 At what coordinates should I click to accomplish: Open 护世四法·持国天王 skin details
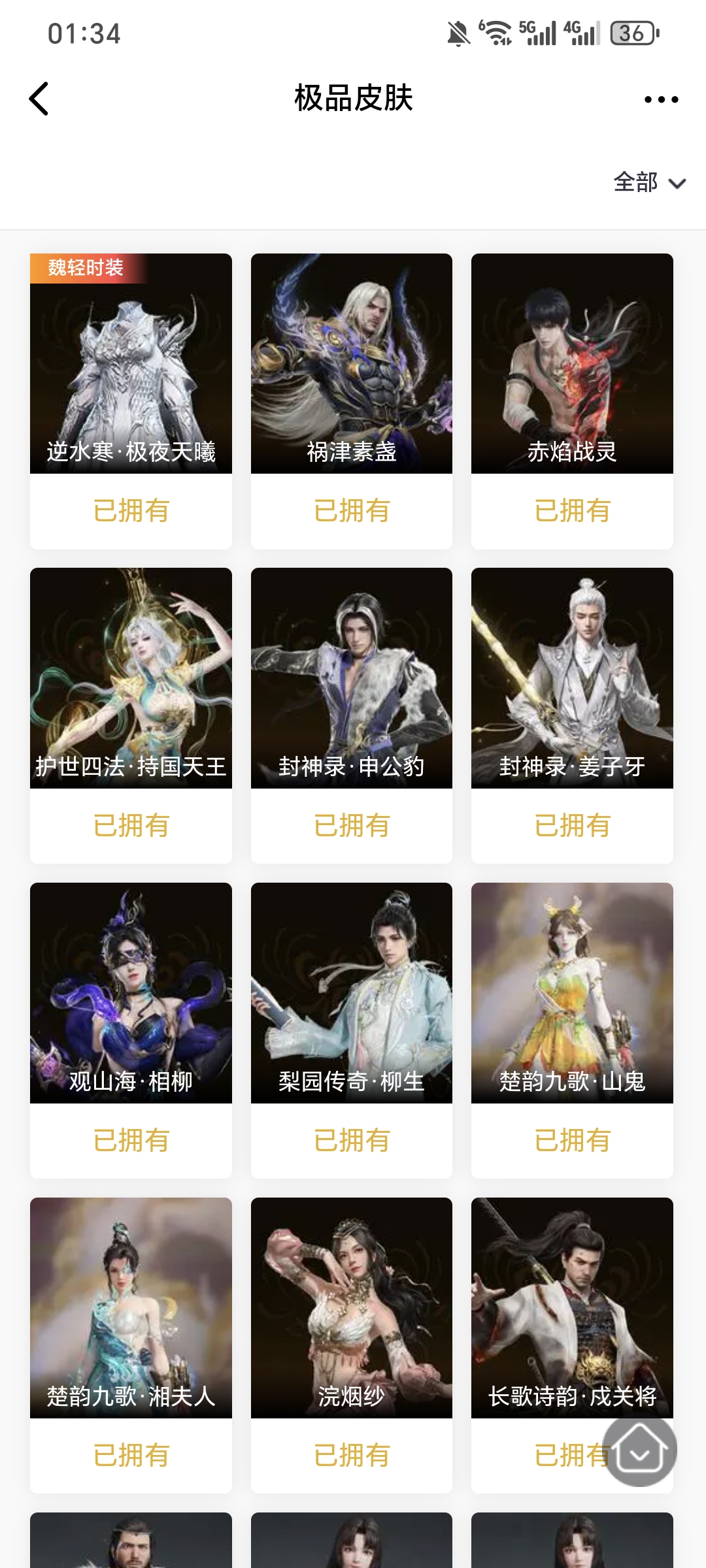click(131, 678)
